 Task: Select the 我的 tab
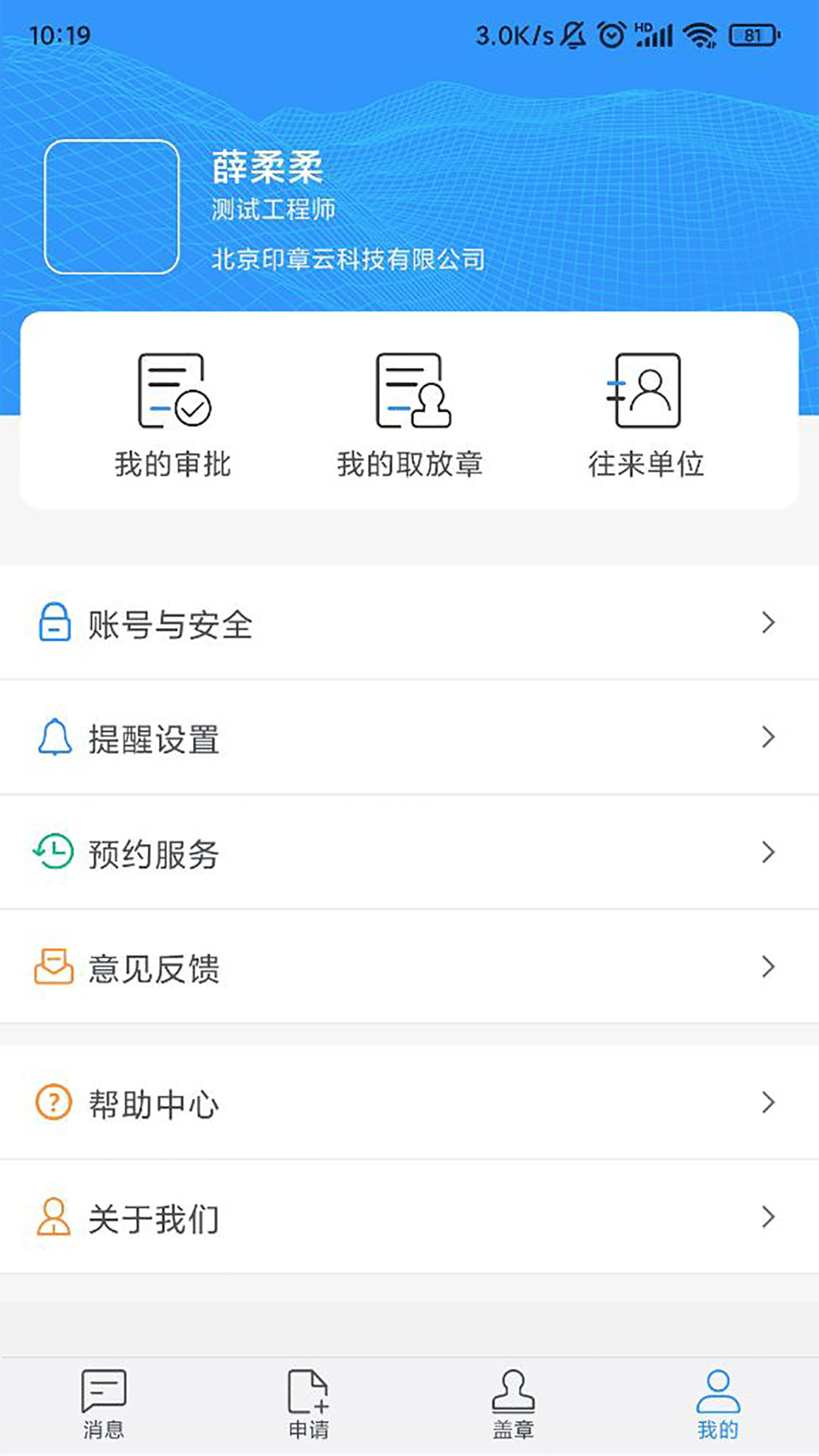[717, 1404]
